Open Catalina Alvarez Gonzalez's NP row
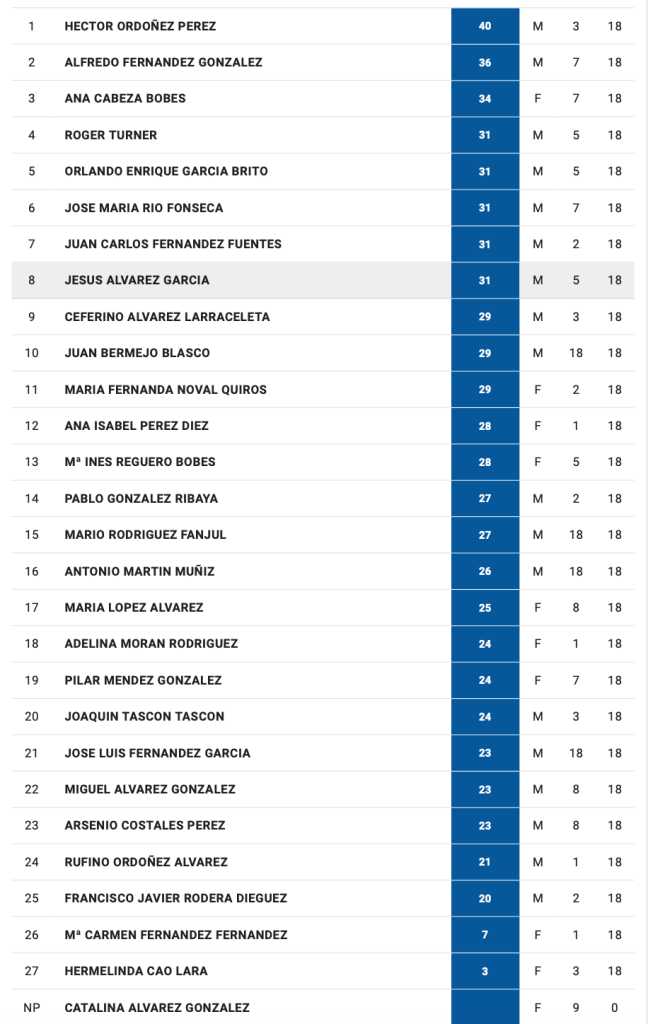The width and height of the screenshot is (648, 1024). (x=157, y=1007)
